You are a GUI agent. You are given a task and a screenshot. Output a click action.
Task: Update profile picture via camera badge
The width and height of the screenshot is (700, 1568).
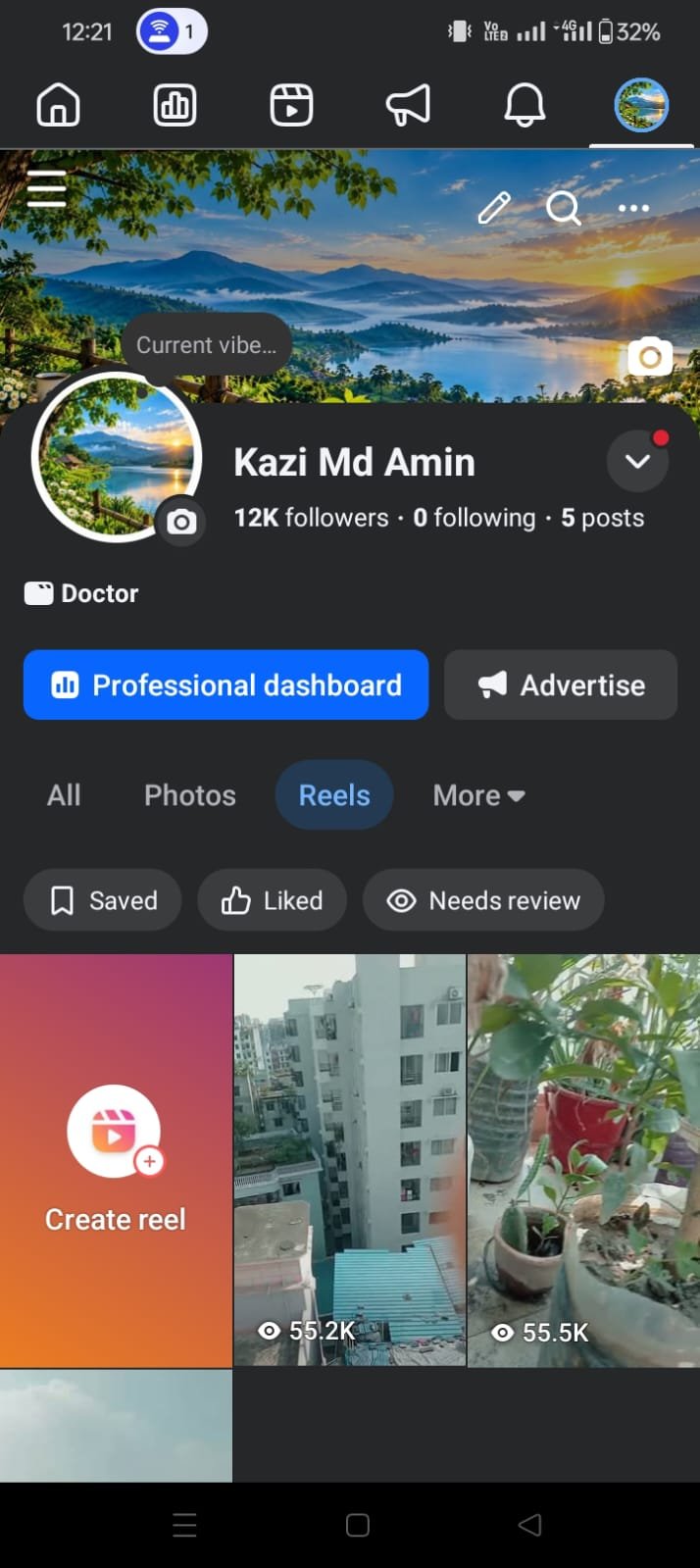click(180, 523)
